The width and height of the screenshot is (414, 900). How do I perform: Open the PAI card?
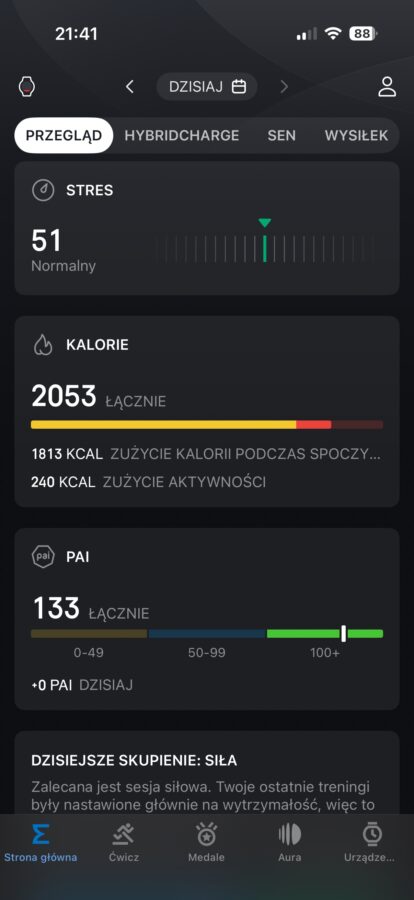tap(207, 619)
